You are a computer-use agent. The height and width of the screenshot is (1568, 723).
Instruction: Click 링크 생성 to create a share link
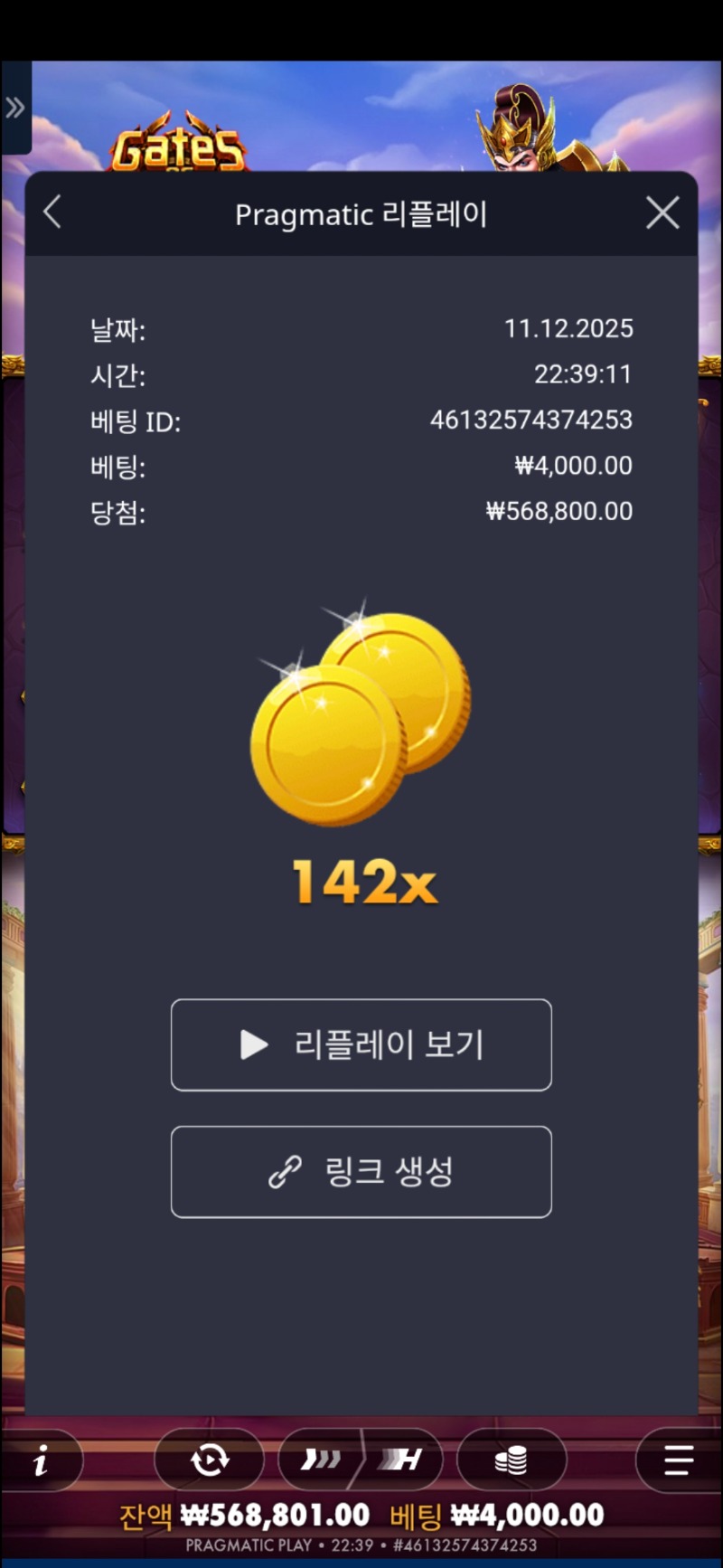[x=361, y=1172]
